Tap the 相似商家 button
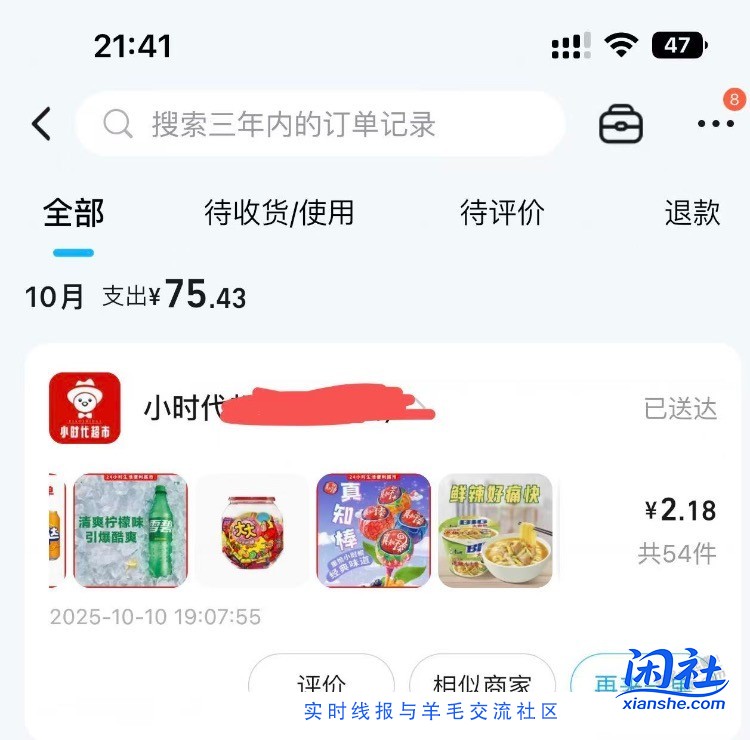Viewport: 750px width, 740px height. tap(482, 682)
